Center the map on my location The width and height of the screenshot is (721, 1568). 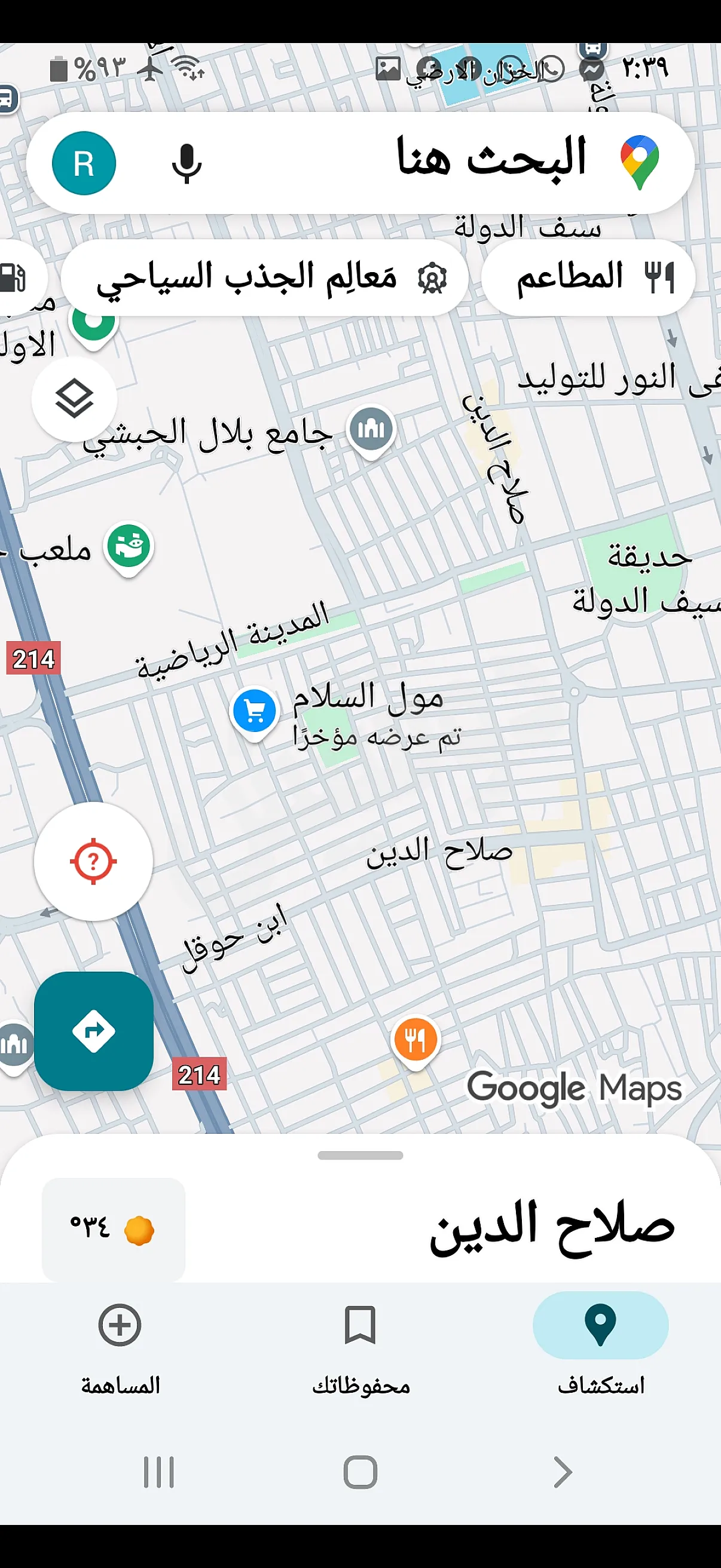click(x=93, y=861)
